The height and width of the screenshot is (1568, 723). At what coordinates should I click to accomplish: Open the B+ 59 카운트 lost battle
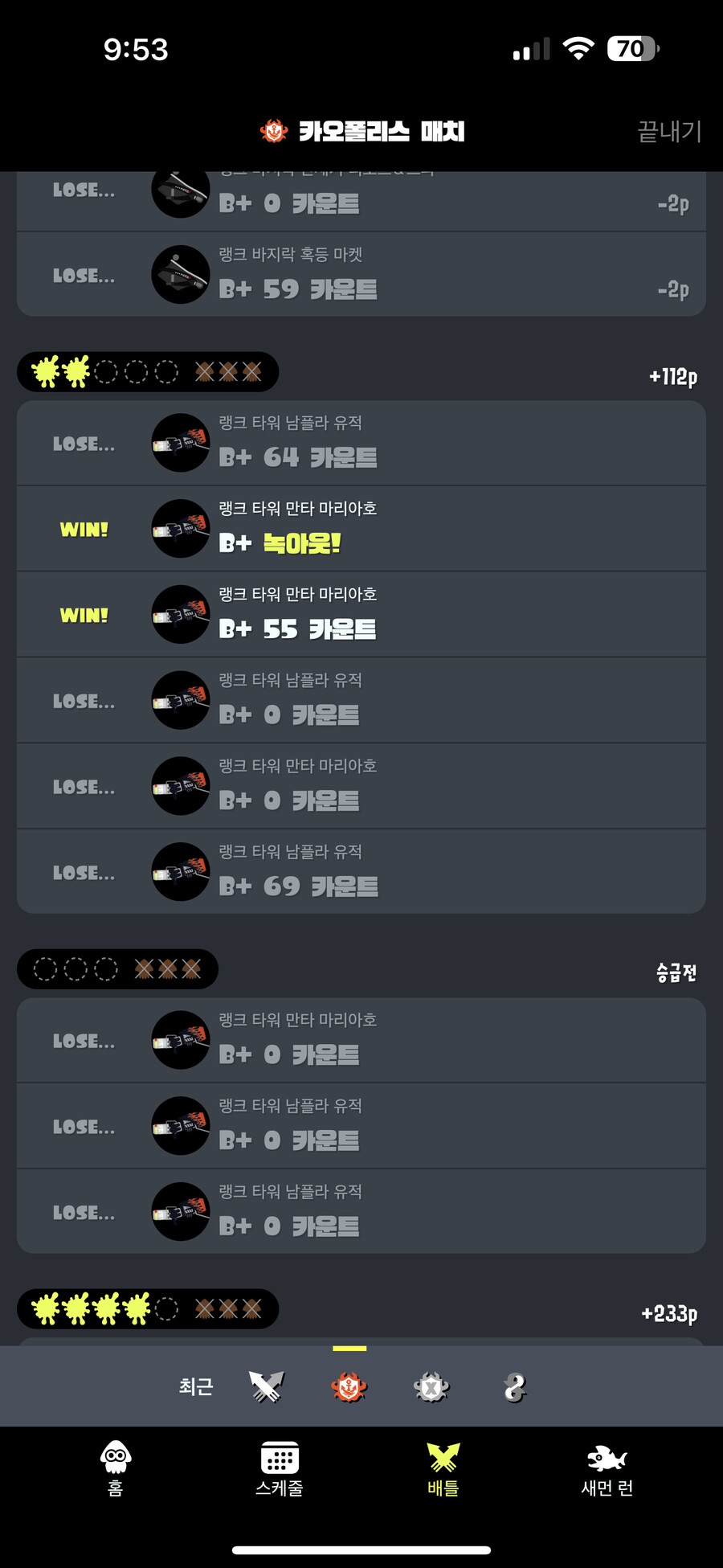pos(361,275)
